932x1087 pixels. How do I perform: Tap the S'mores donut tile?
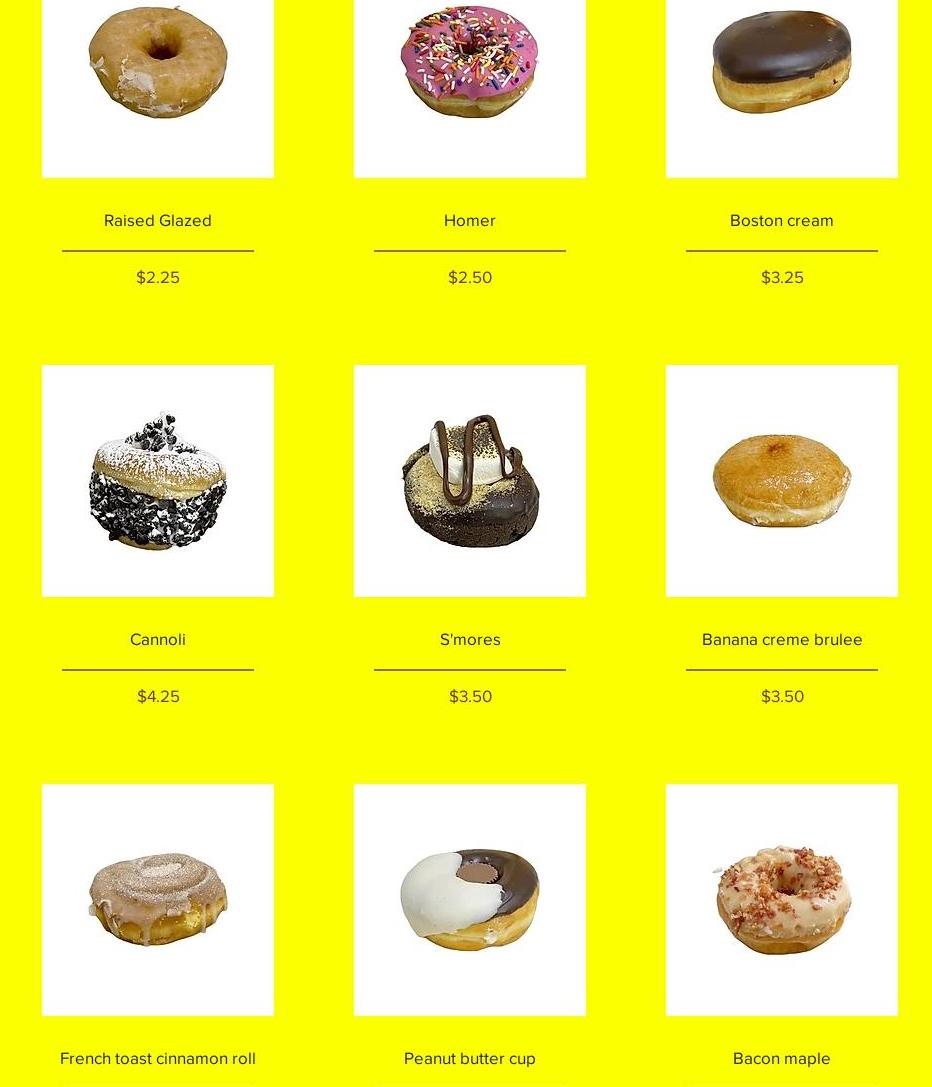point(470,481)
